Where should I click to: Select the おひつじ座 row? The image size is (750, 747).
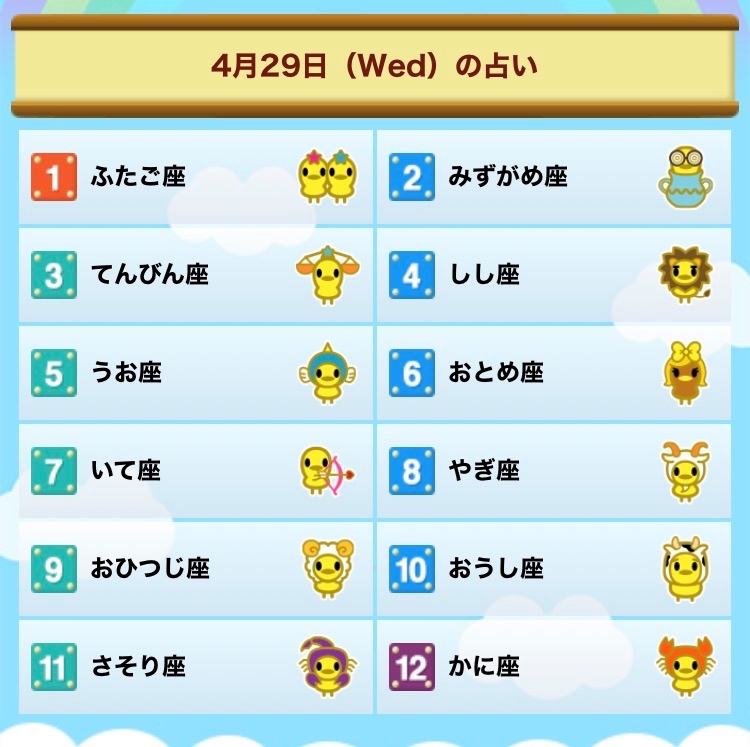196,569
